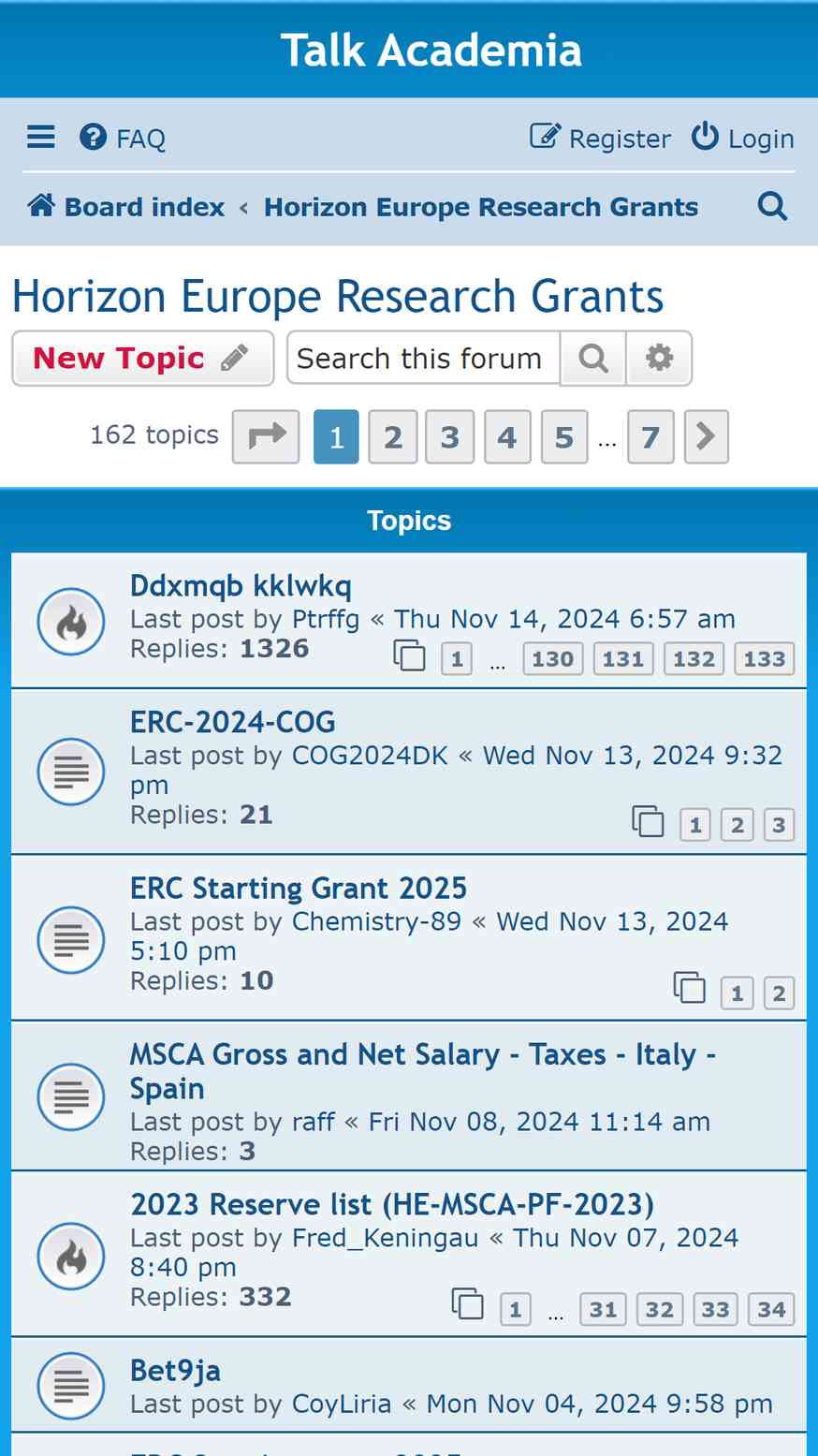Tap the next page arrow
Image resolution: width=818 pixels, height=1456 pixels.
[x=707, y=436]
